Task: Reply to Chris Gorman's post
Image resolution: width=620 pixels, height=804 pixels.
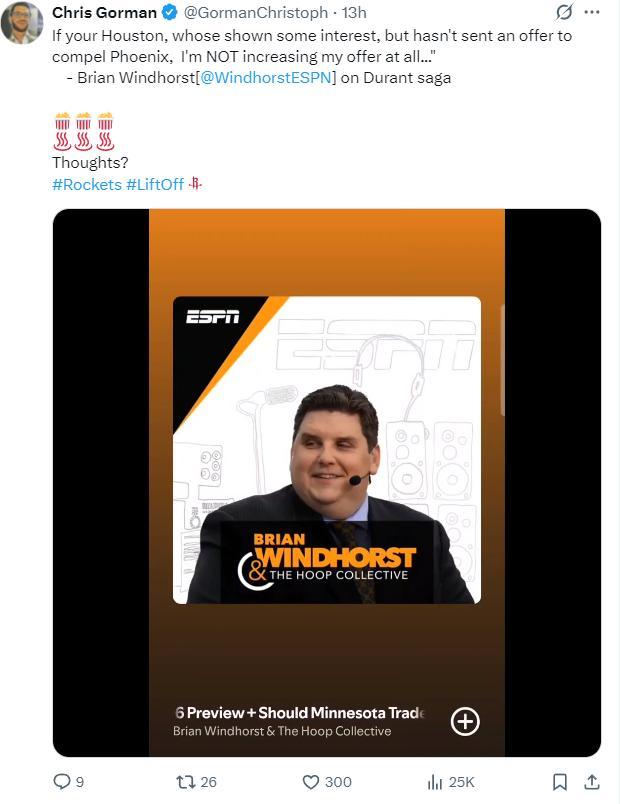Action: pyautogui.click(x=63, y=782)
